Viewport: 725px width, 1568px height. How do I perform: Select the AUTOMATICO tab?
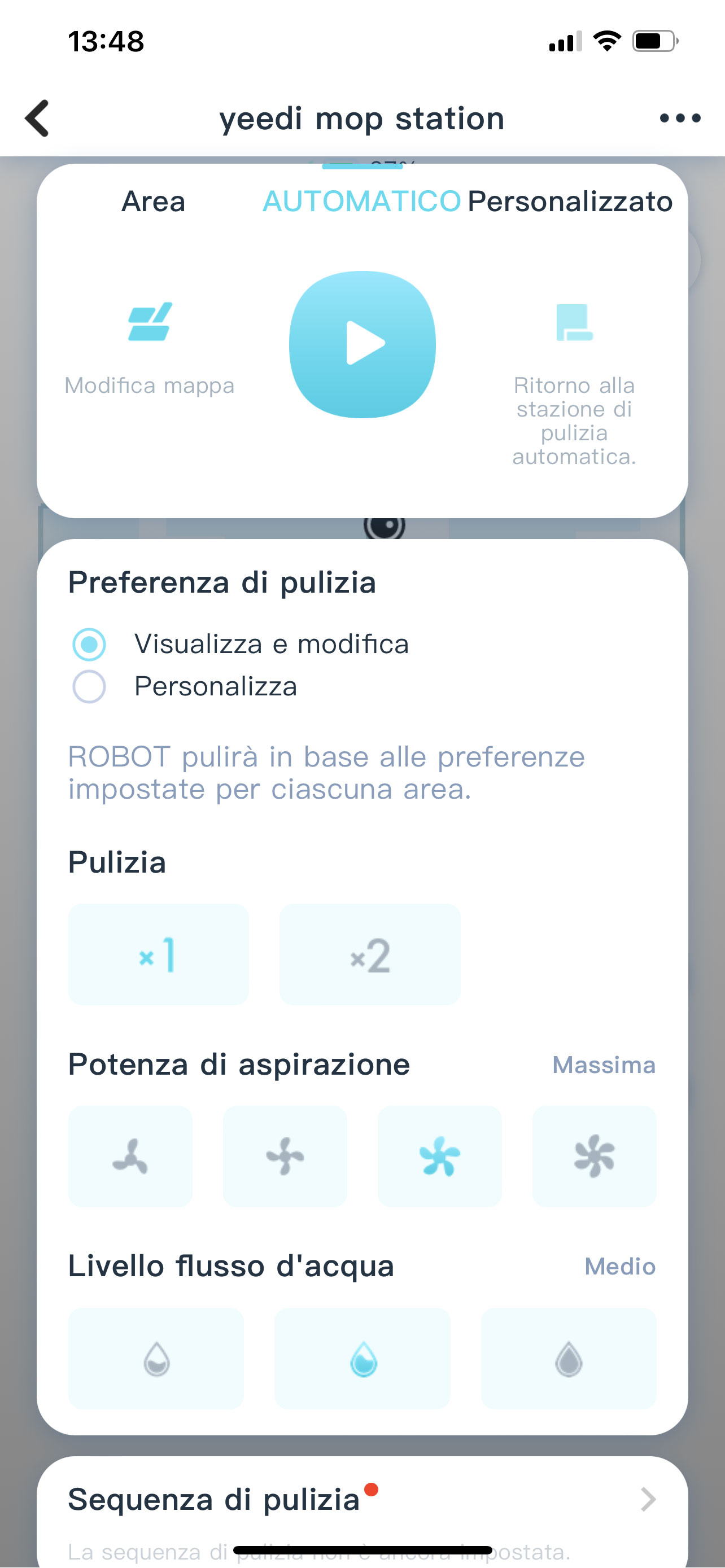tap(361, 202)
